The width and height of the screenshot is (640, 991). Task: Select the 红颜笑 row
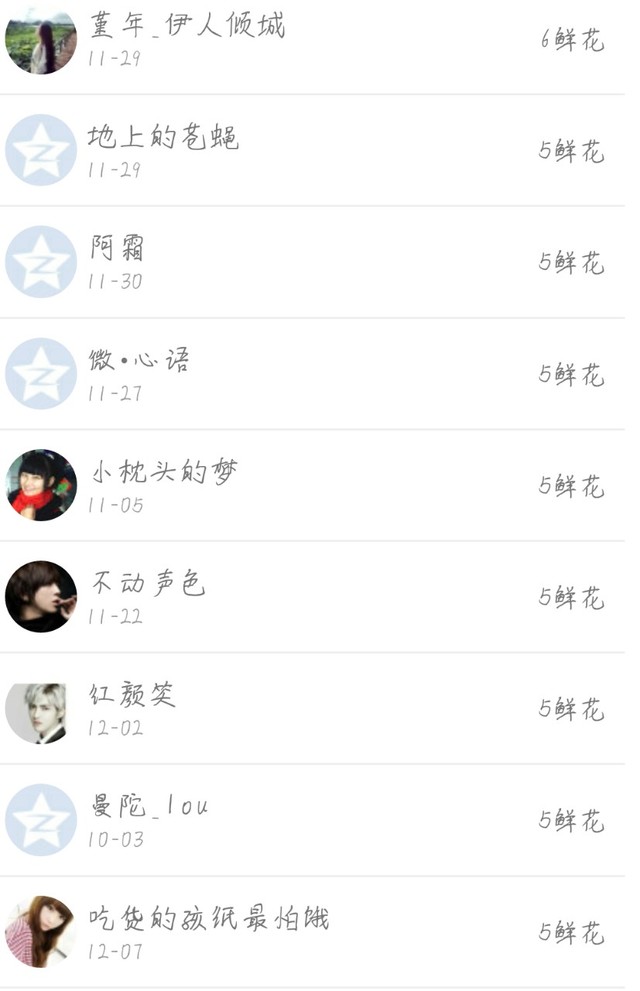[x=313, y=708]
